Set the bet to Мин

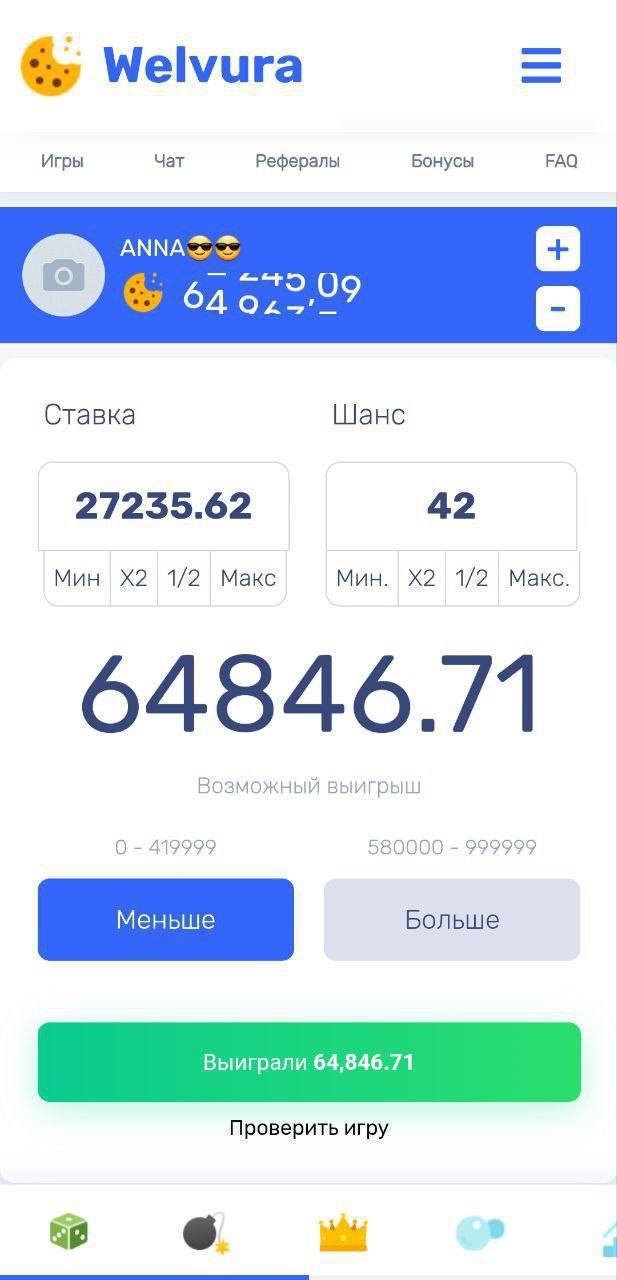(x=77, y=578)
